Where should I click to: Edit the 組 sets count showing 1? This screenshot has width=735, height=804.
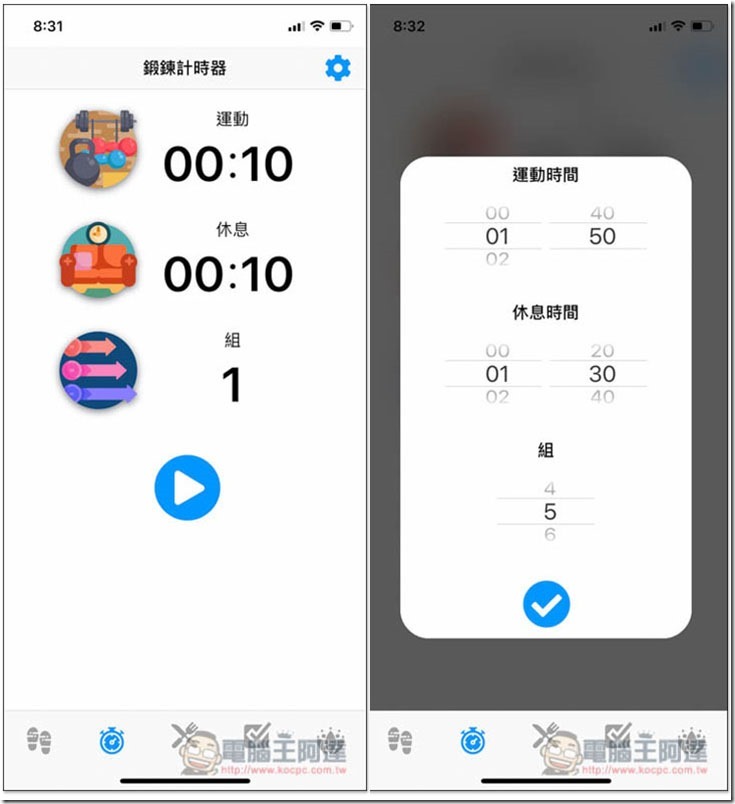(x=231, y=384)
